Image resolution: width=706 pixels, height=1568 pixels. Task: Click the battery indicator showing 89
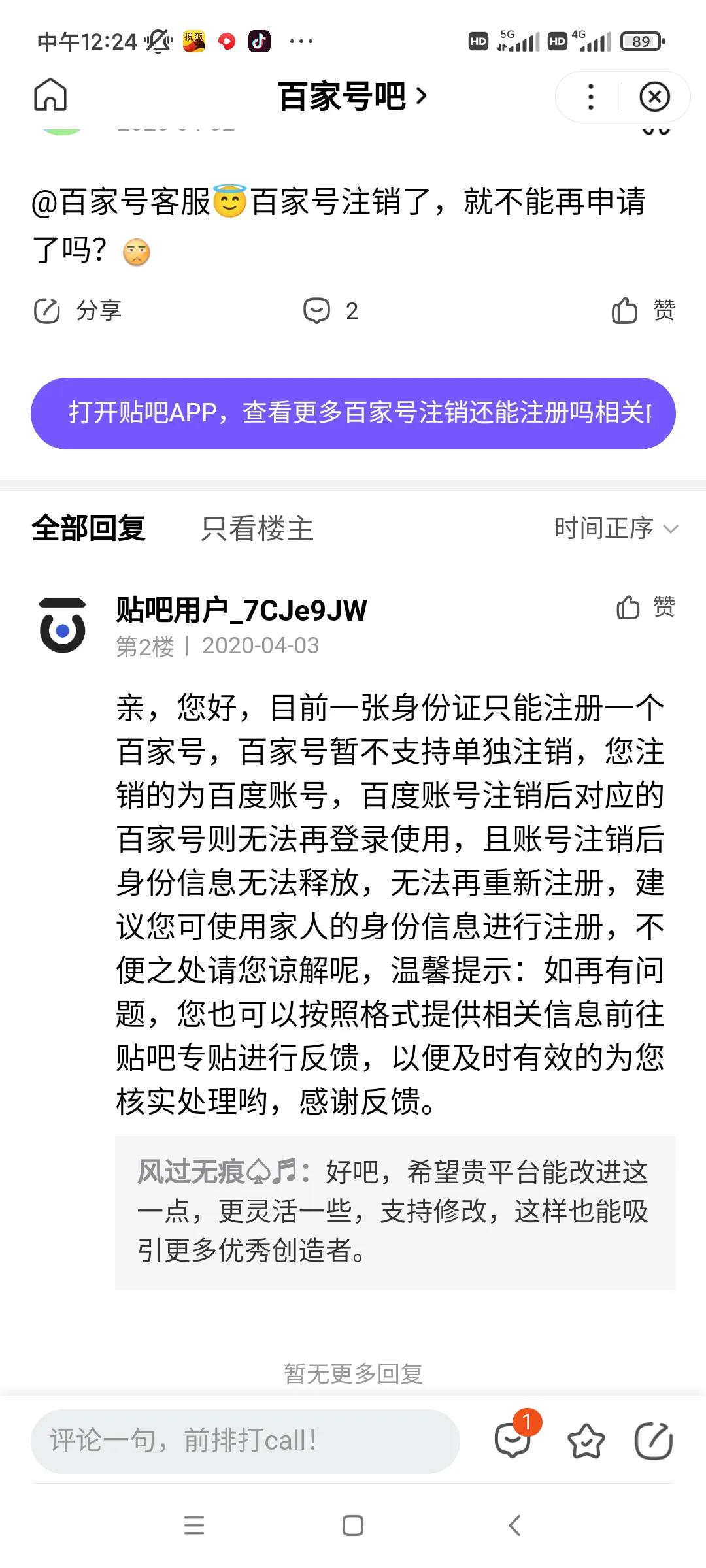coord(639,41)
